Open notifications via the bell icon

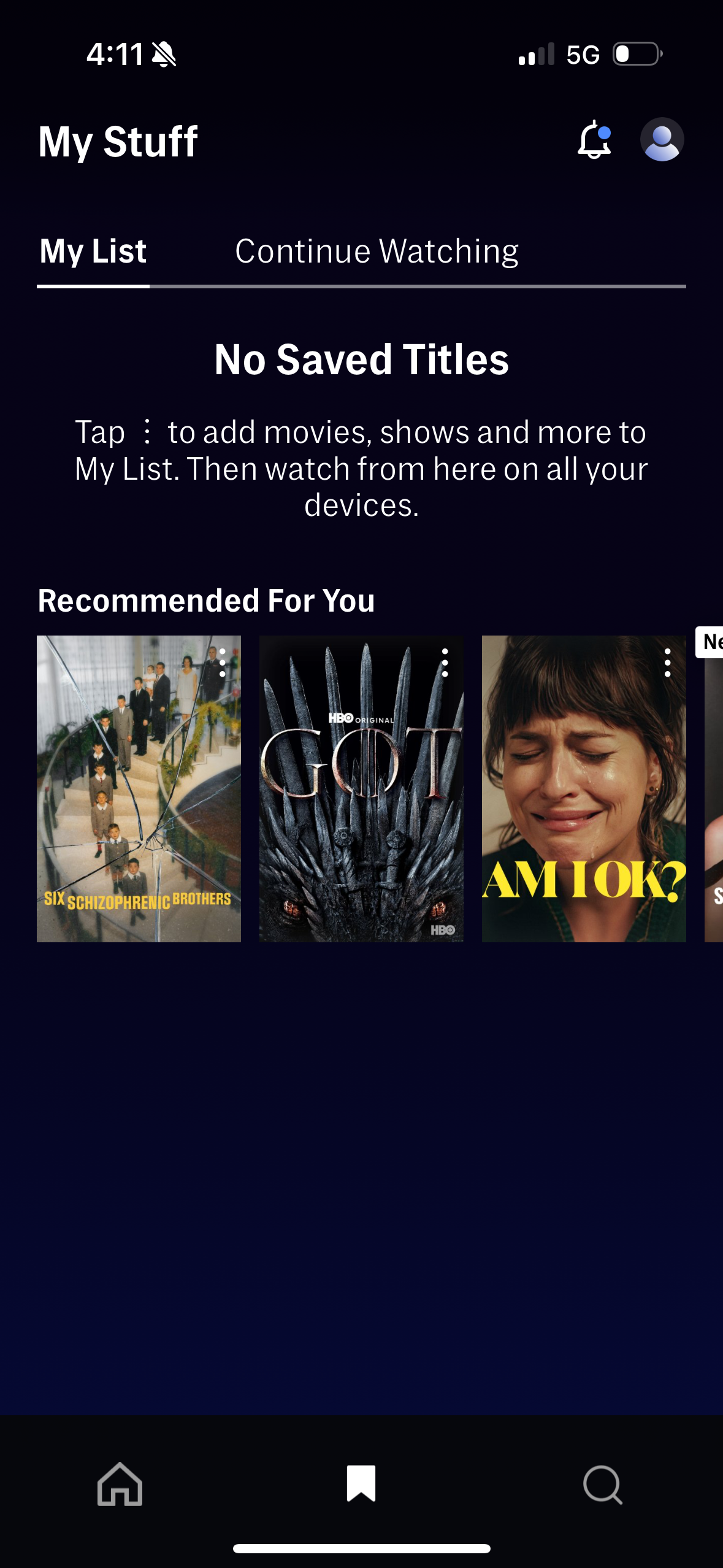click(594, 140)
